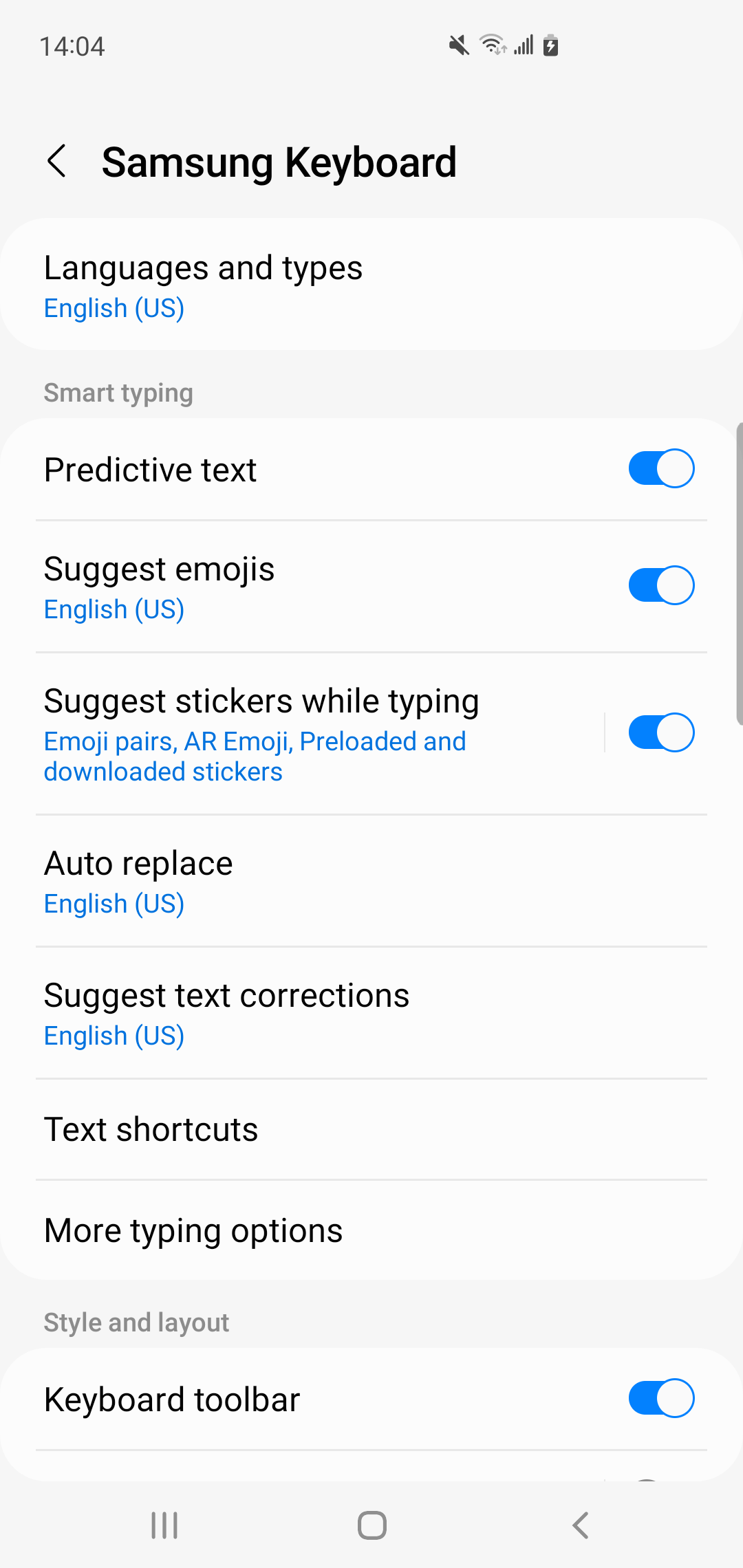Open More typing options
The width and height of the screenshot is (743, 1568).
click(x=371, y=1231)
